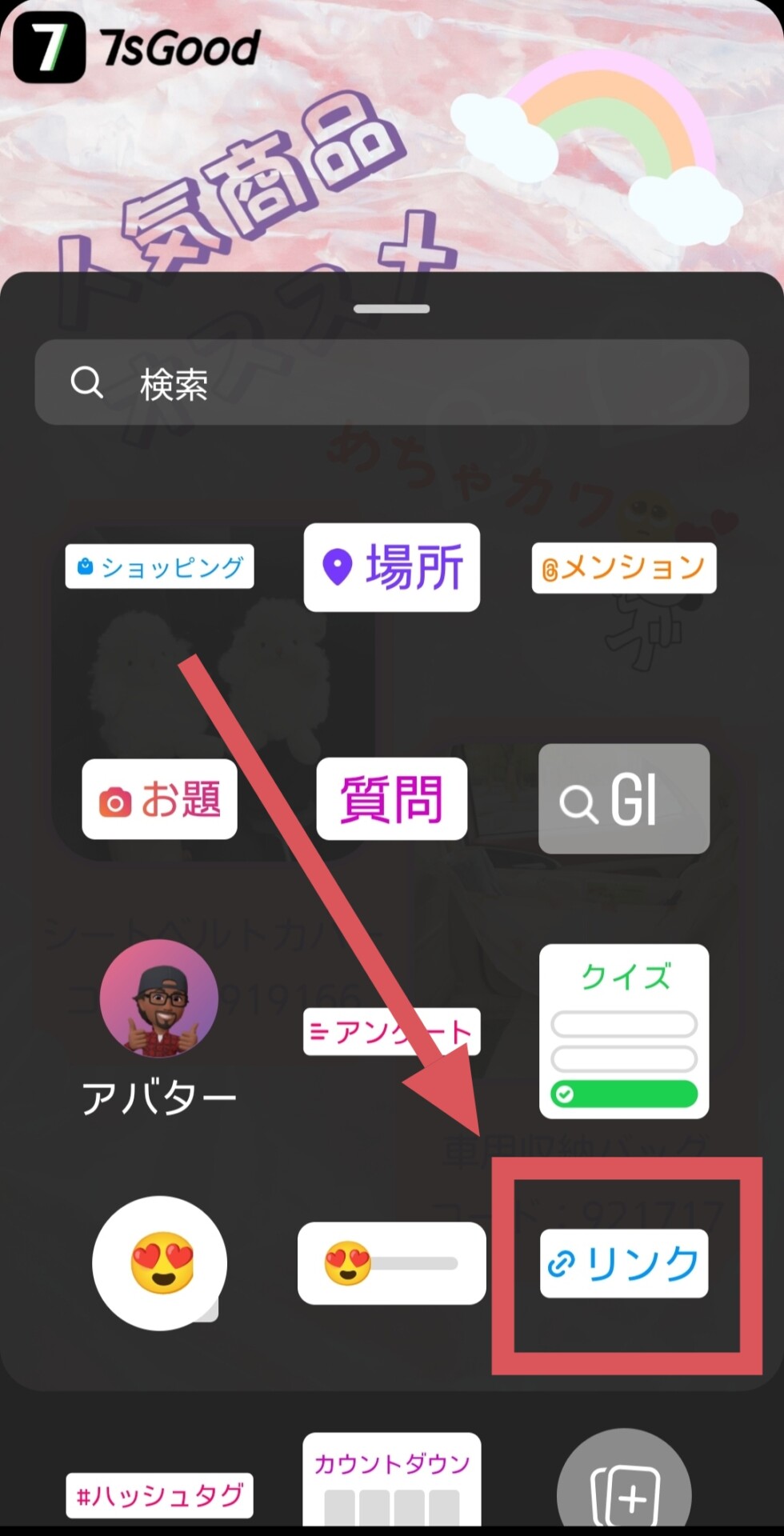Add the #ハッシュタグ hashtag sticker
Screen dimensions: 784x1536
point(159,1494)
